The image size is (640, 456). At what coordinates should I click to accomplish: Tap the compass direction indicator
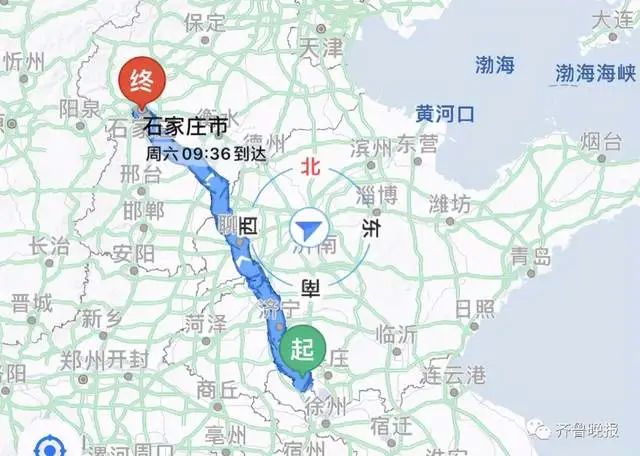[308, 231]
